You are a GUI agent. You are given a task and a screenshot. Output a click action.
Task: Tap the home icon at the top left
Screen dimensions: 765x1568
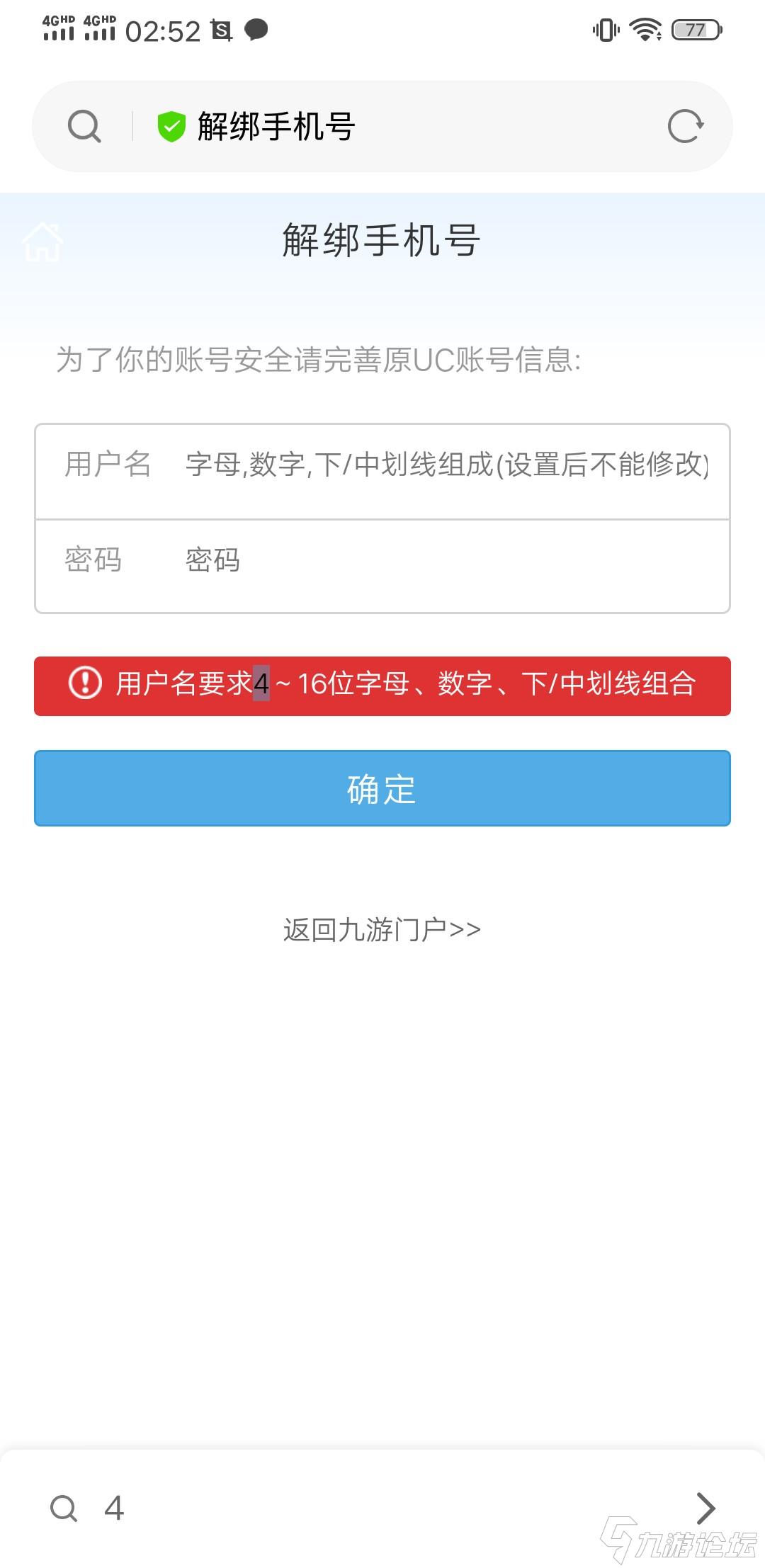pyautogui.click(x=44, y=241)
